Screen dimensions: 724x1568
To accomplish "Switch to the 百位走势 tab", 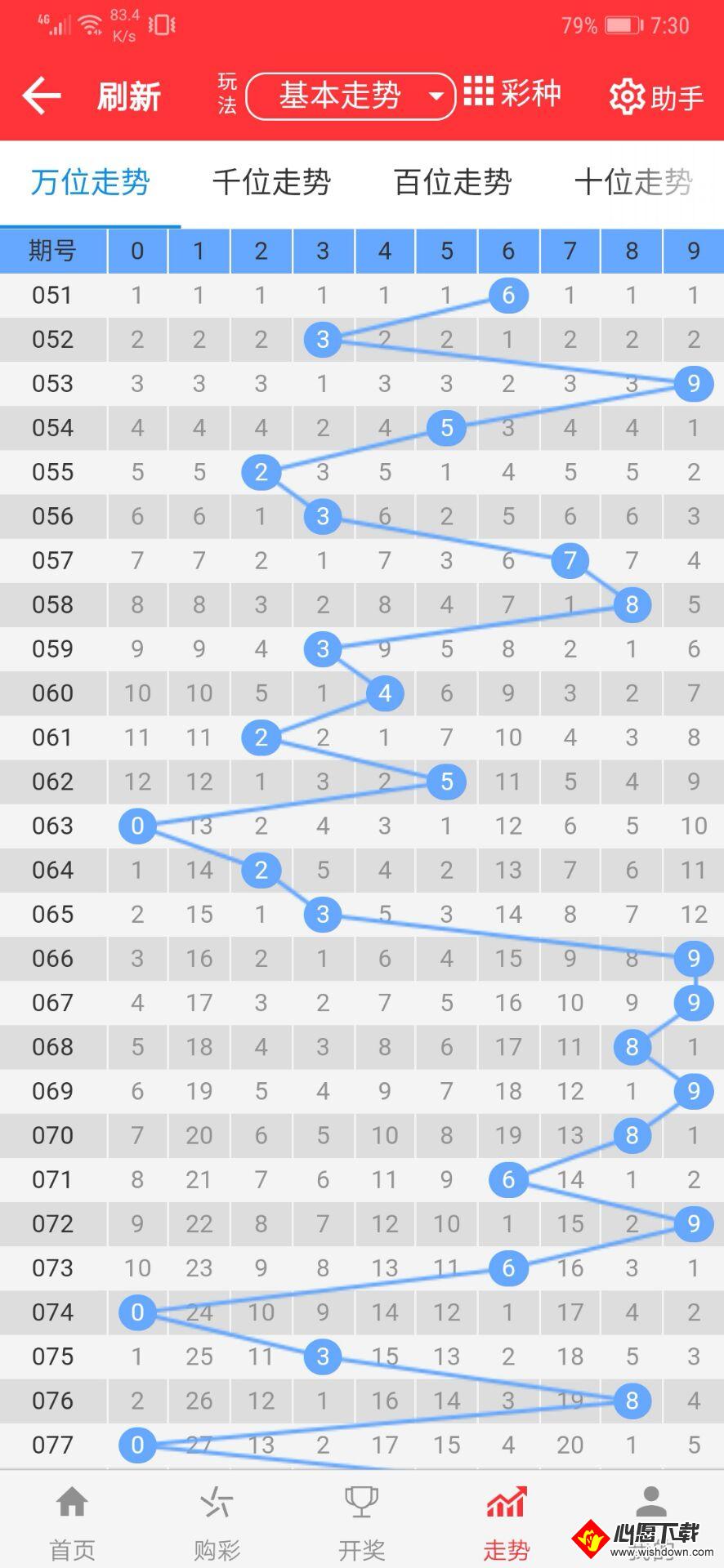I will click(x=453, y=182).
